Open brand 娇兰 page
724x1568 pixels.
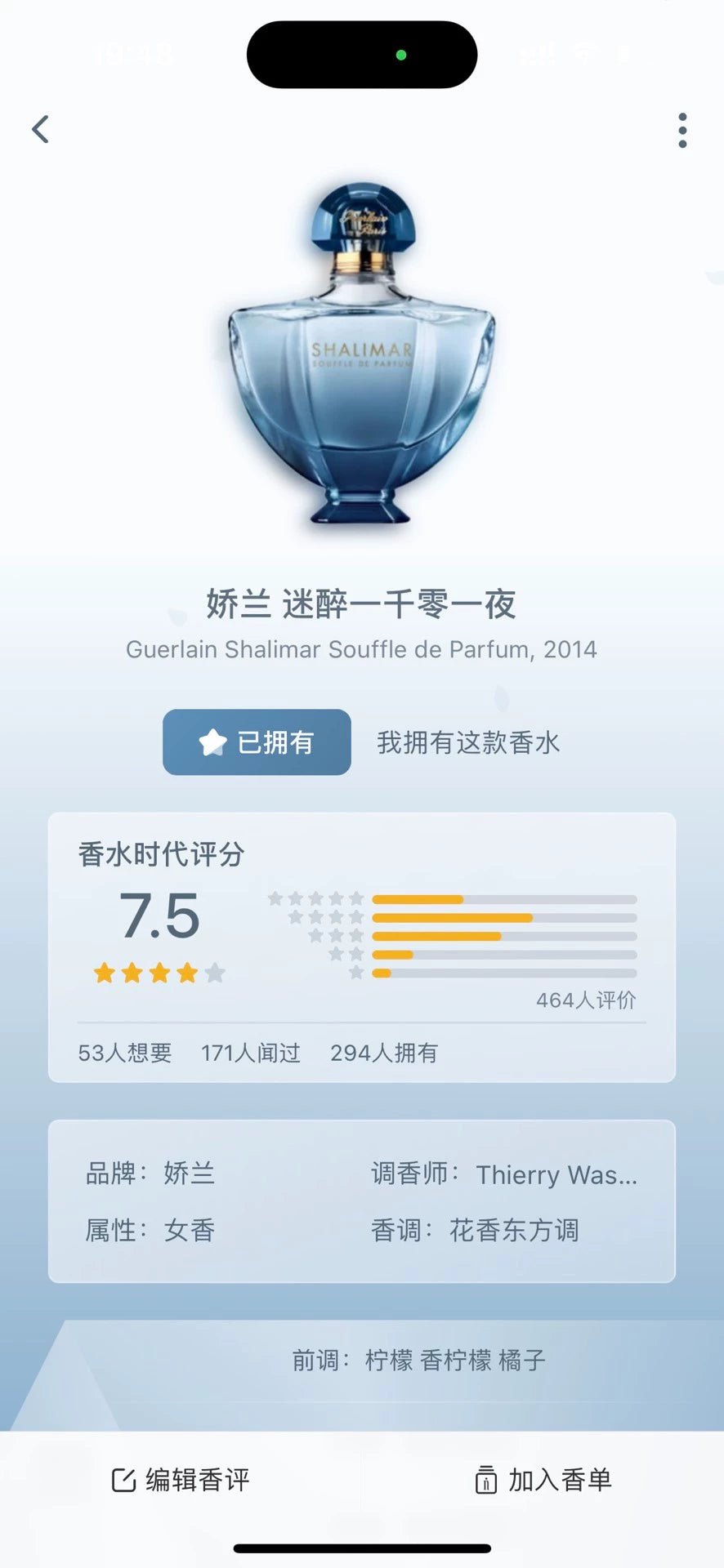pos(189,1174)
